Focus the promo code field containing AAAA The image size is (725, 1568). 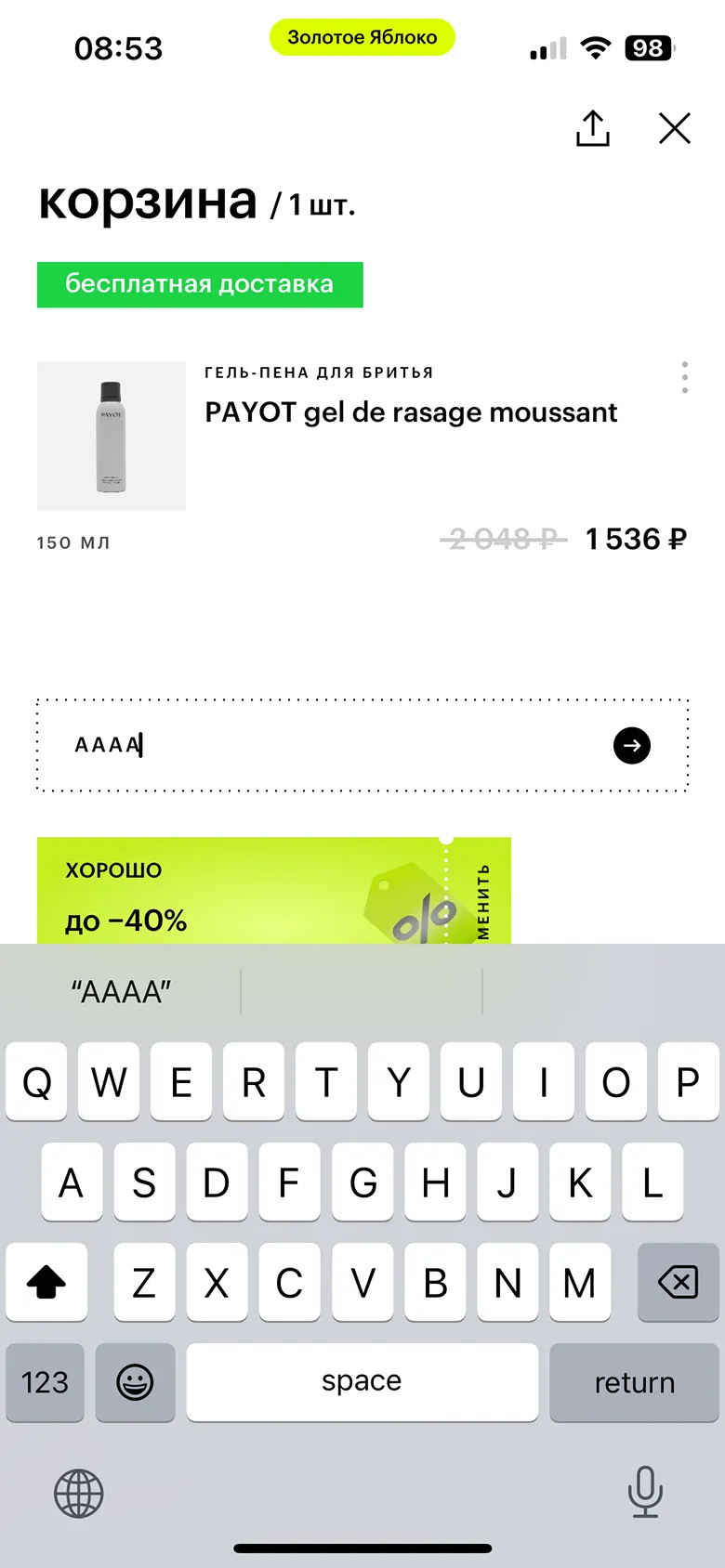325,745
